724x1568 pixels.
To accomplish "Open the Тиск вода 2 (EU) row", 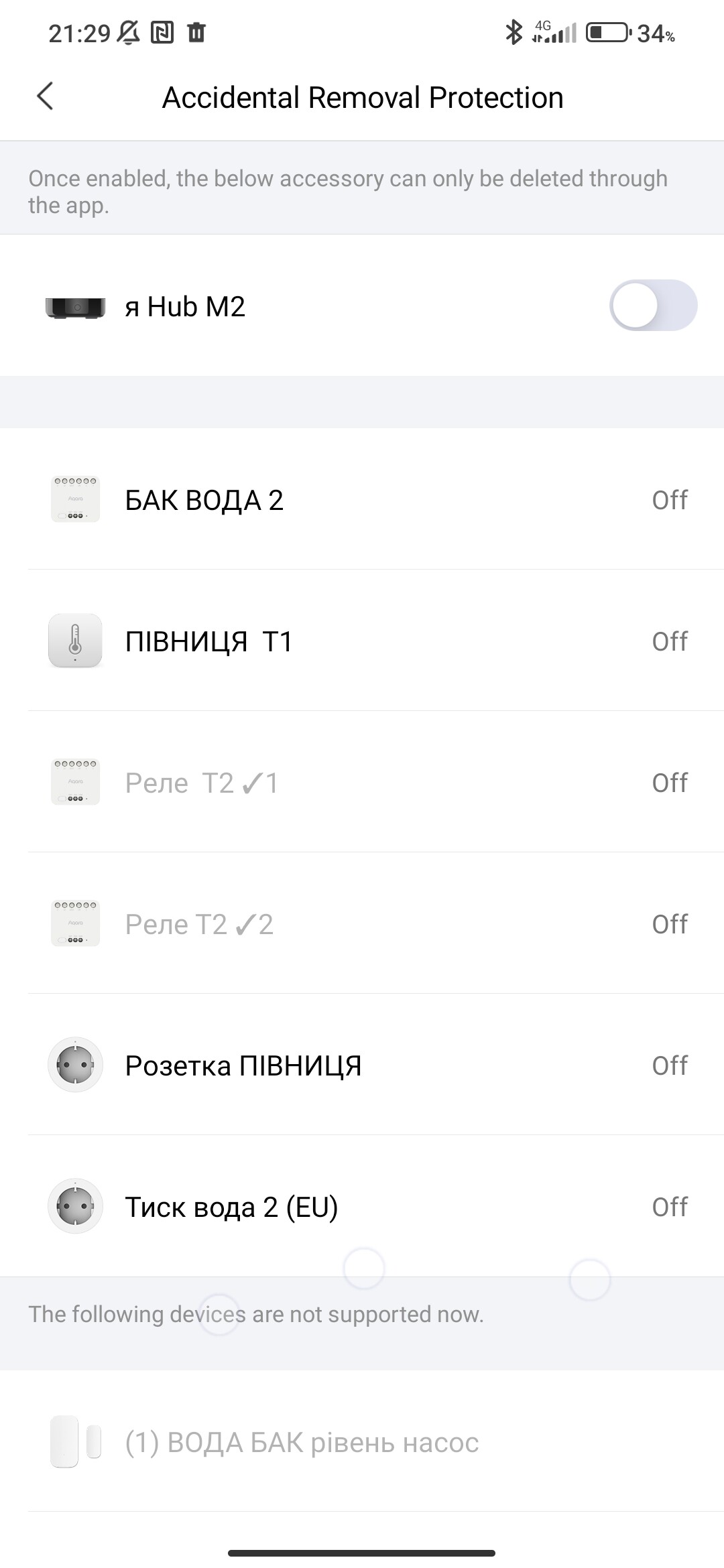I will [x=362, y=1206].
